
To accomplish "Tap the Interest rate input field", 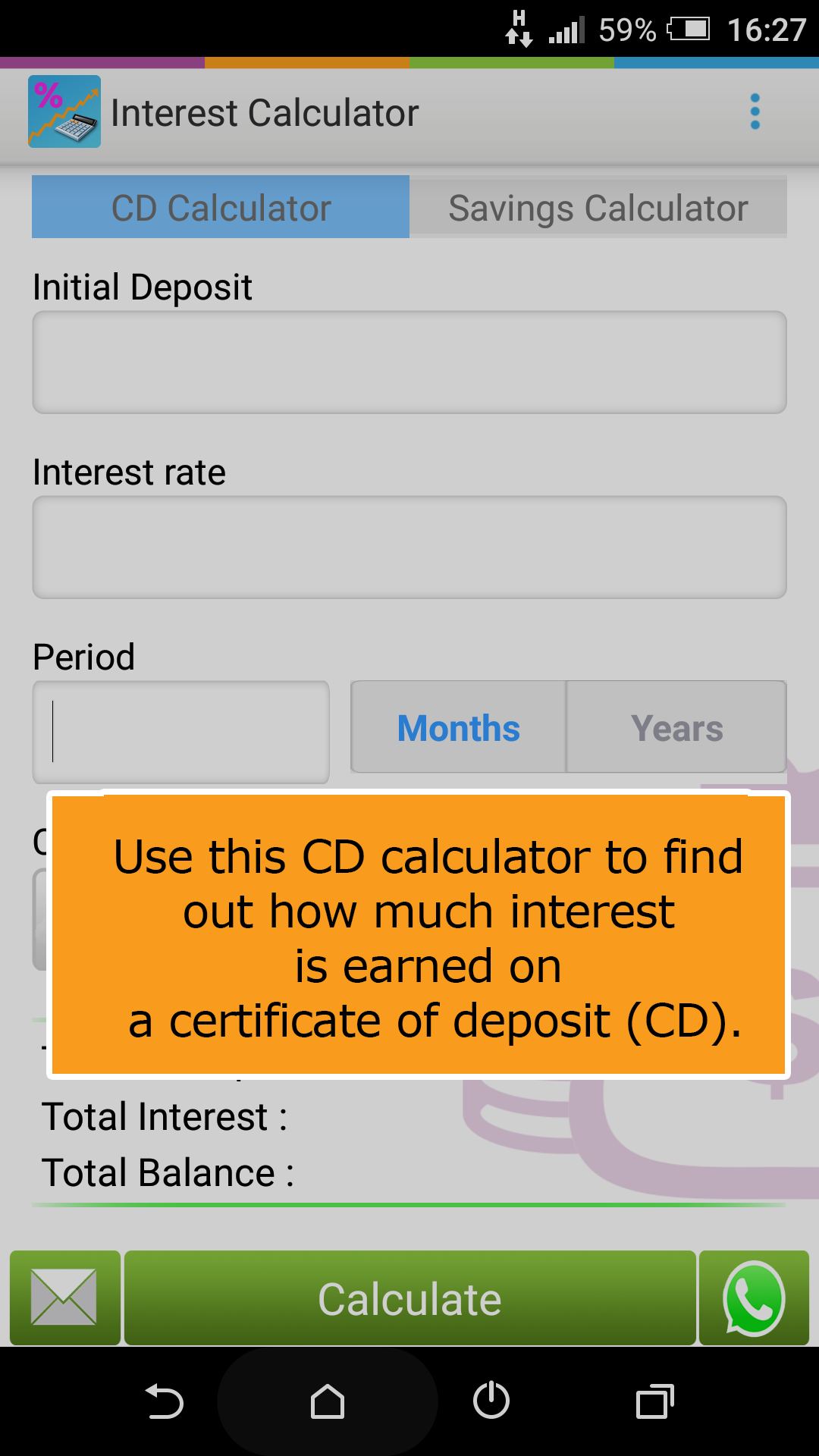I will [409, 548].
